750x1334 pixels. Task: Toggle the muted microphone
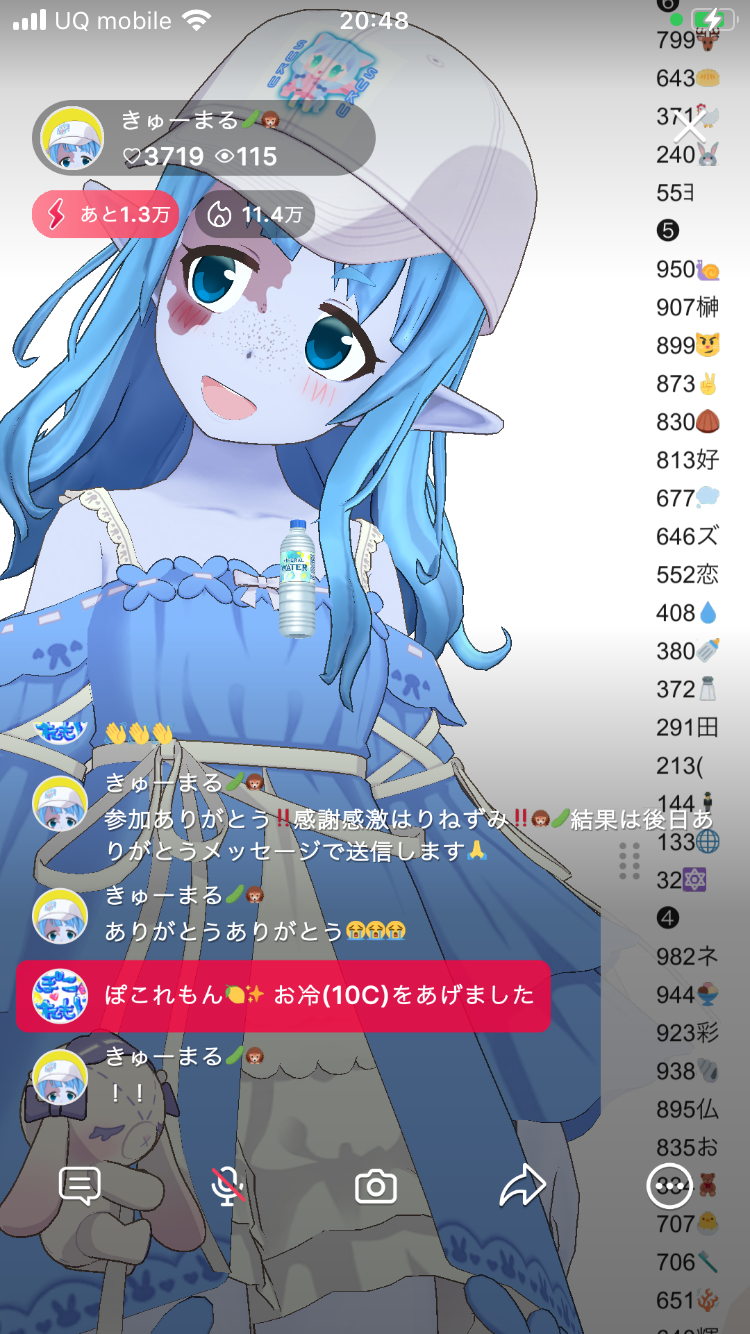coord(229,1186)
